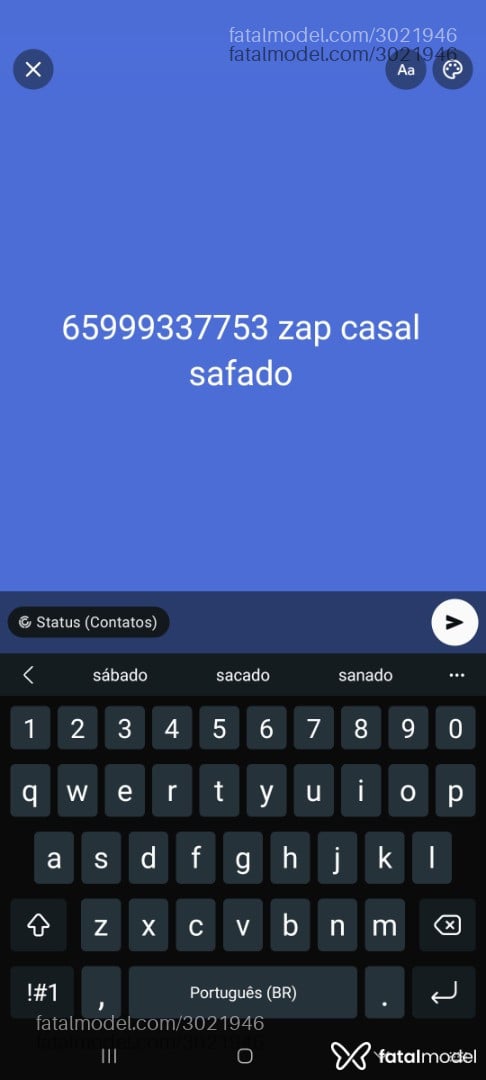Select the suggestion "sanado"

point(365,676)
